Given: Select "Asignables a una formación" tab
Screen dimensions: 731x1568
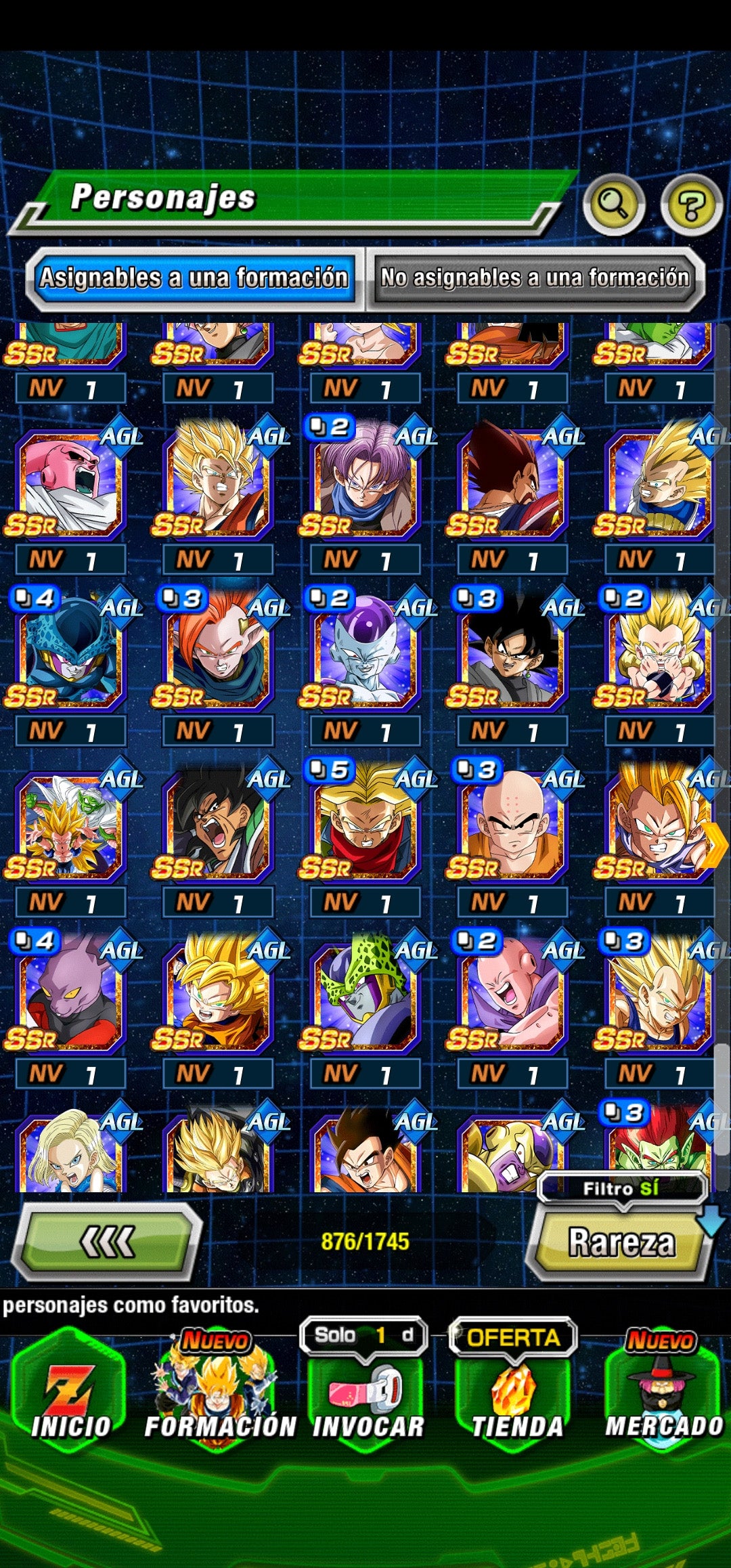Looking at the screenshot, I should (194, 278).
